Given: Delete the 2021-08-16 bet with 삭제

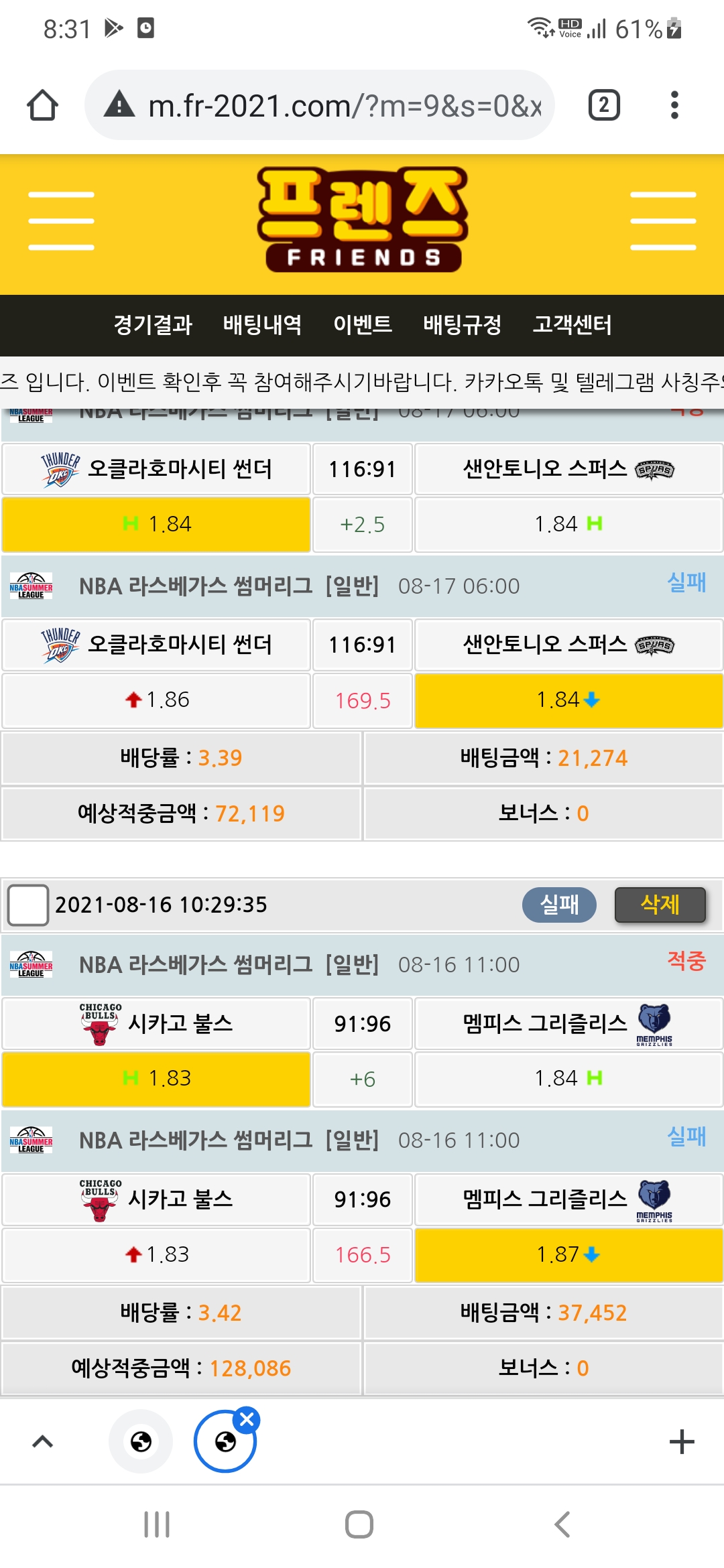Looking at the screenshot, I should click(x=660, y=905).
